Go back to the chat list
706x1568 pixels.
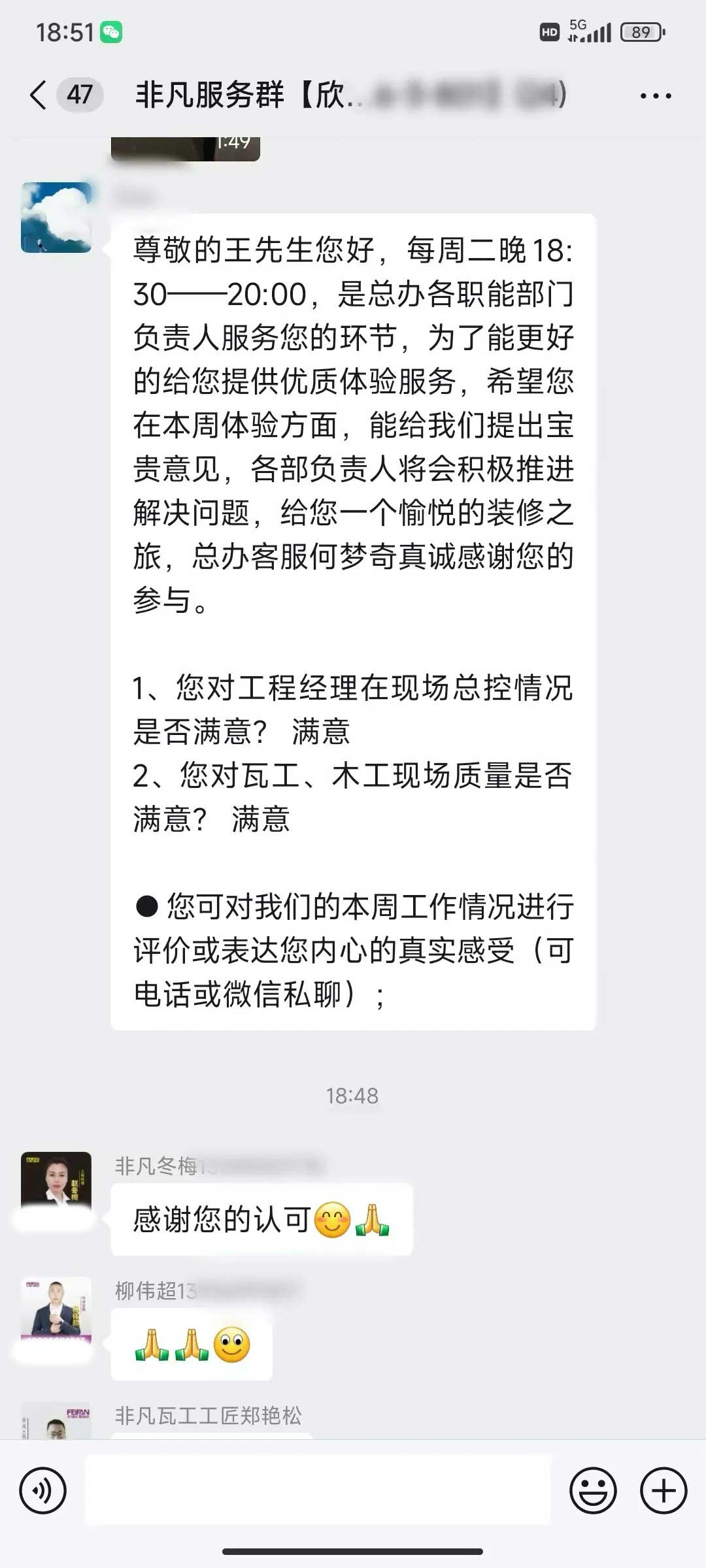tap(39, 95)
